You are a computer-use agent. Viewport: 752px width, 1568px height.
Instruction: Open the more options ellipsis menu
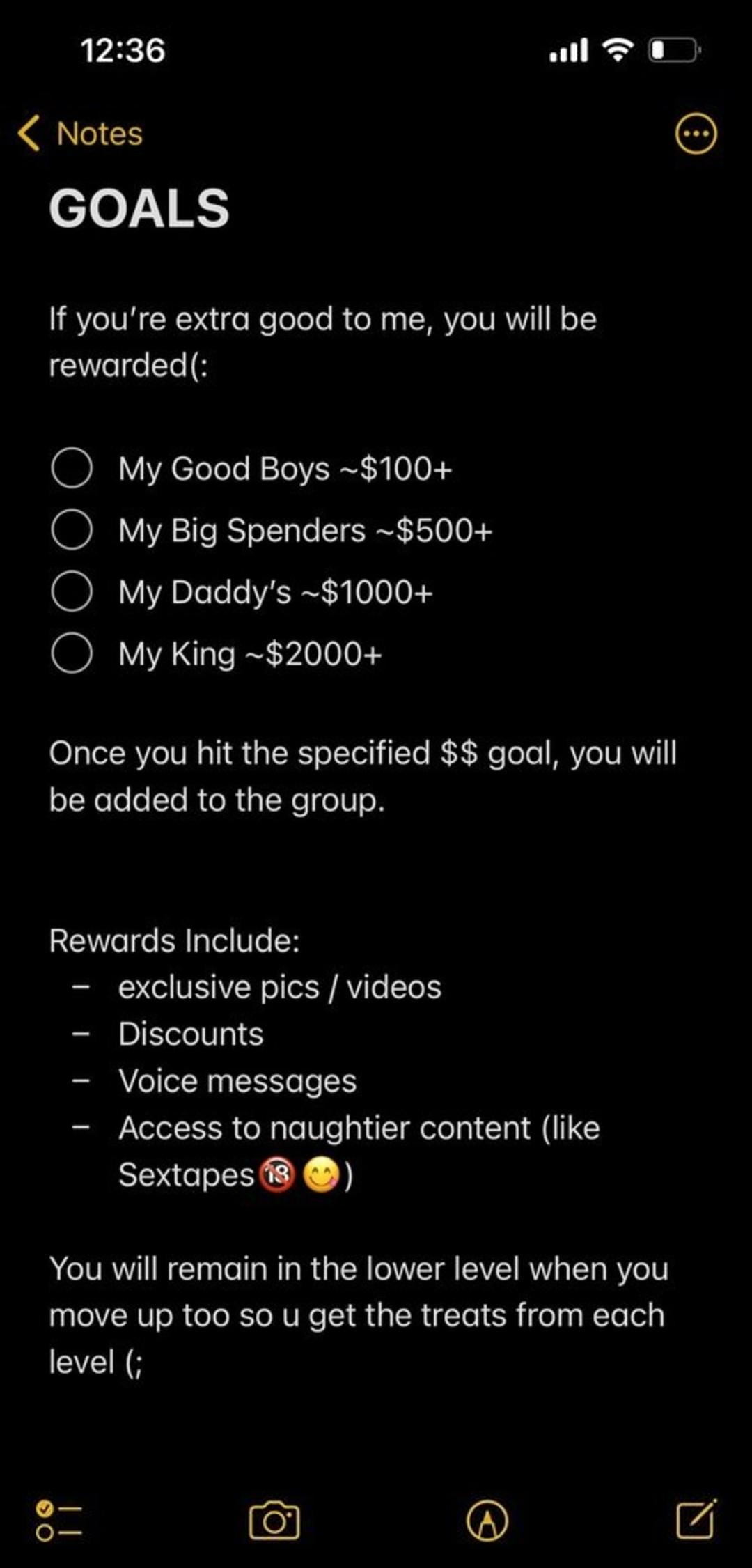tap(696, 133)
